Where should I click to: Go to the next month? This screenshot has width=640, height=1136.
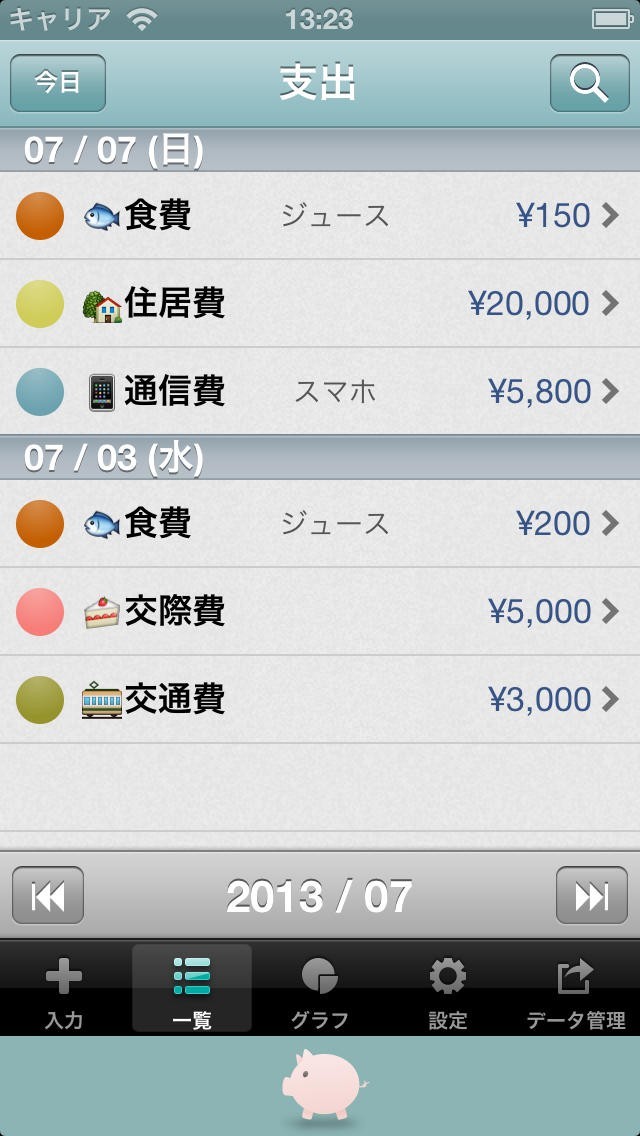coord(591,895)
